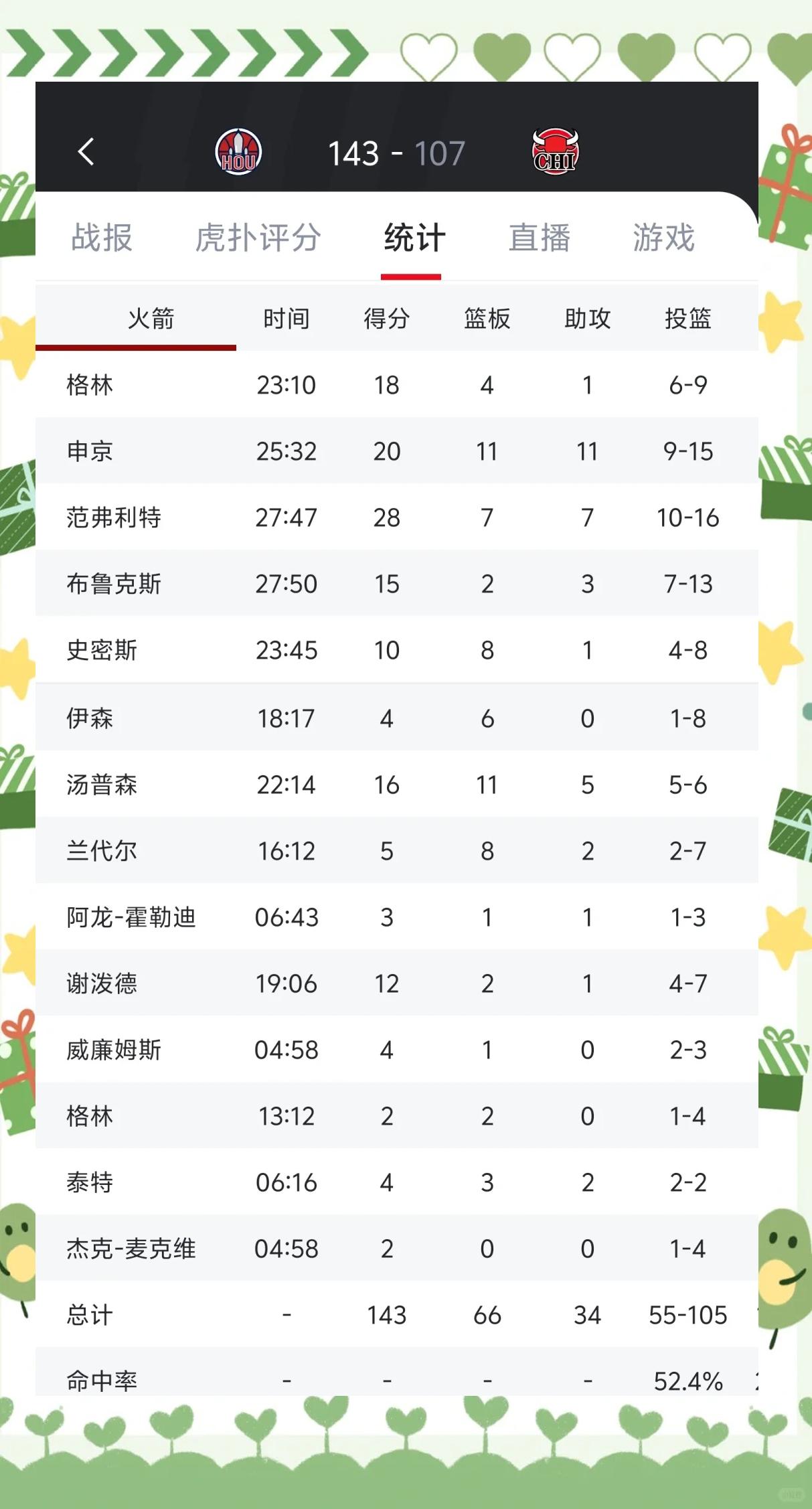
Task: Open the 游戏 section
Action: point(663,238)
